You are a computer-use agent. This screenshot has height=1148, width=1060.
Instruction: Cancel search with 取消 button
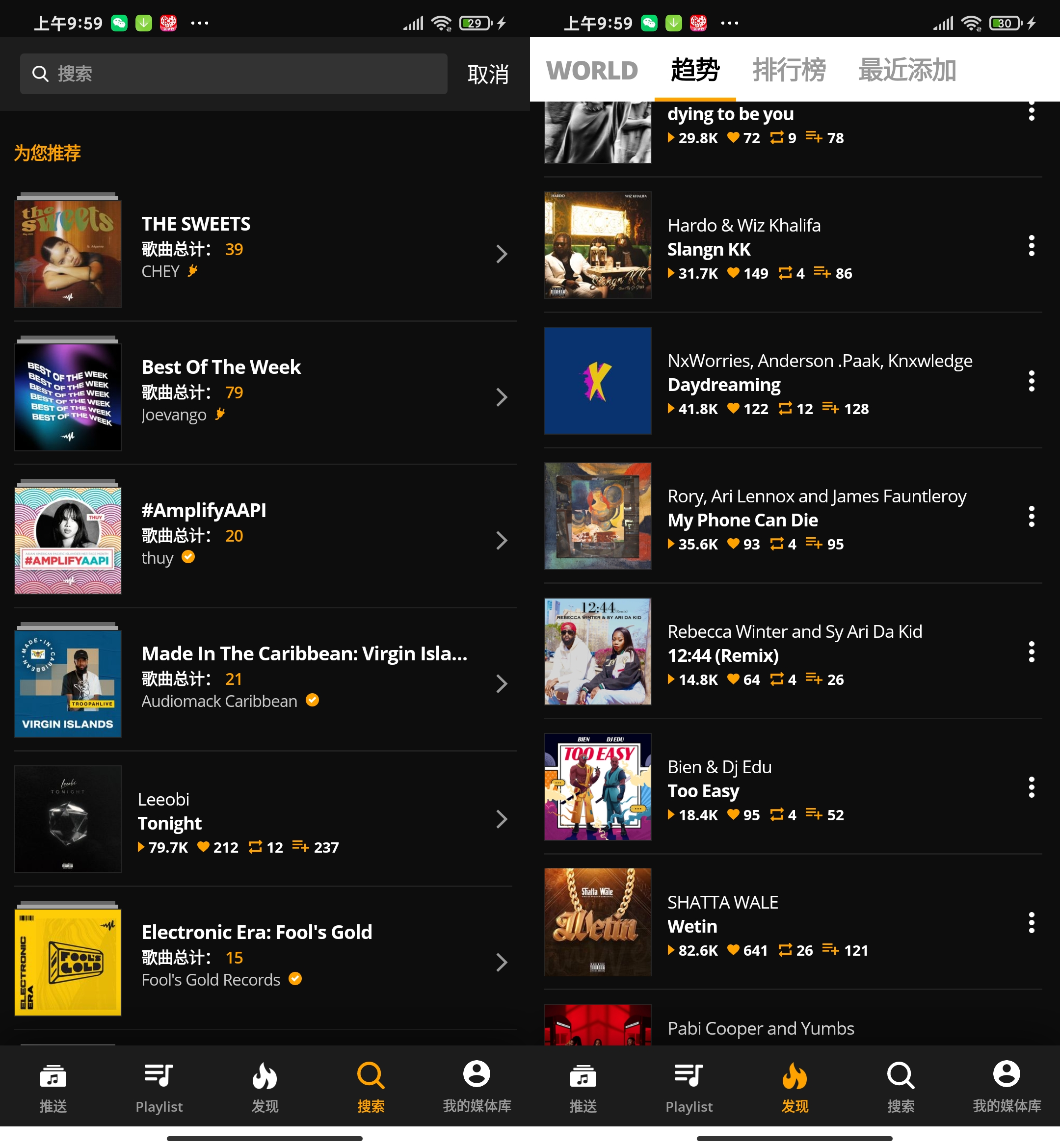point(488,74)
